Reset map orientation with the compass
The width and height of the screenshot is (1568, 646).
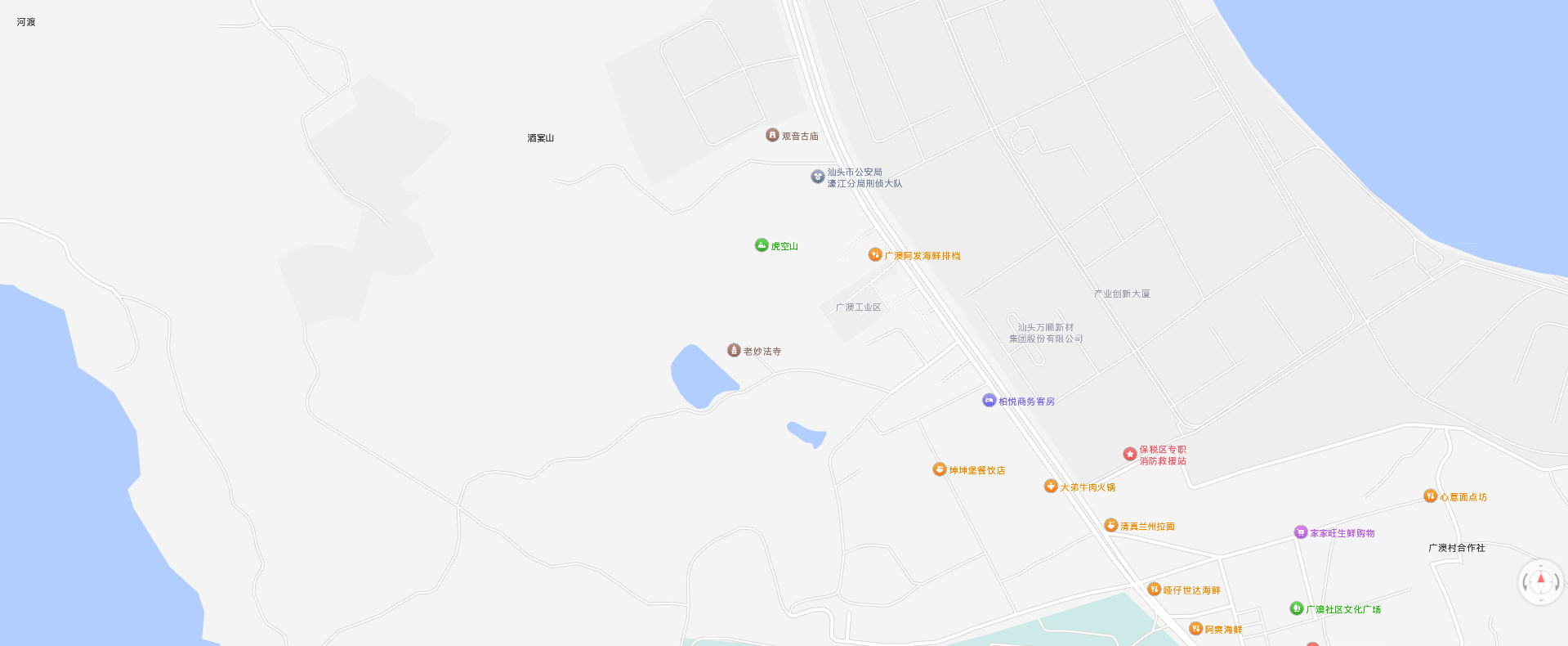pyautogui.click(x=1540, y=581)
